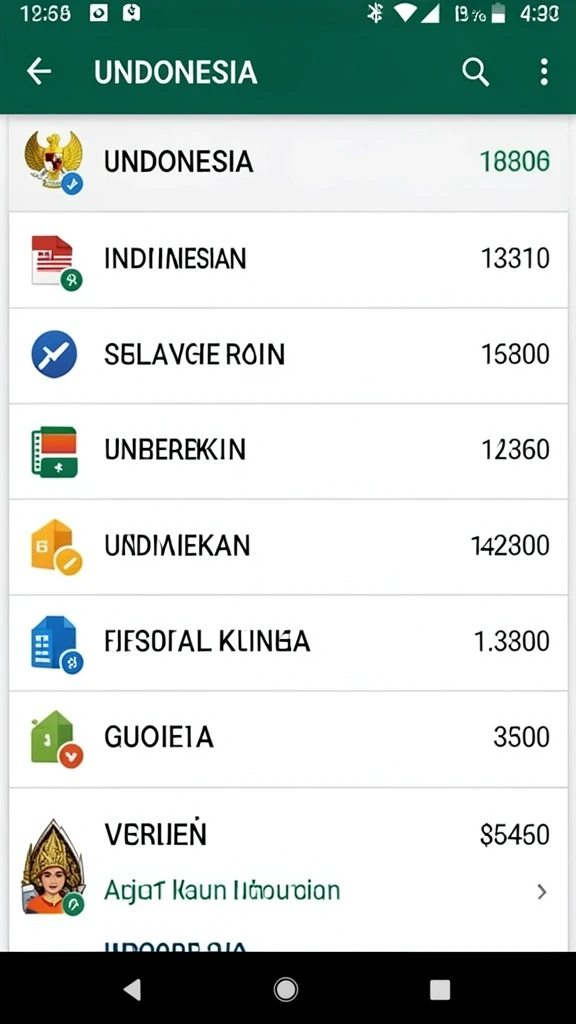Choose the GUOIEIA row
The height and width of the screenshot is (1024, 576).
(288, 739)
